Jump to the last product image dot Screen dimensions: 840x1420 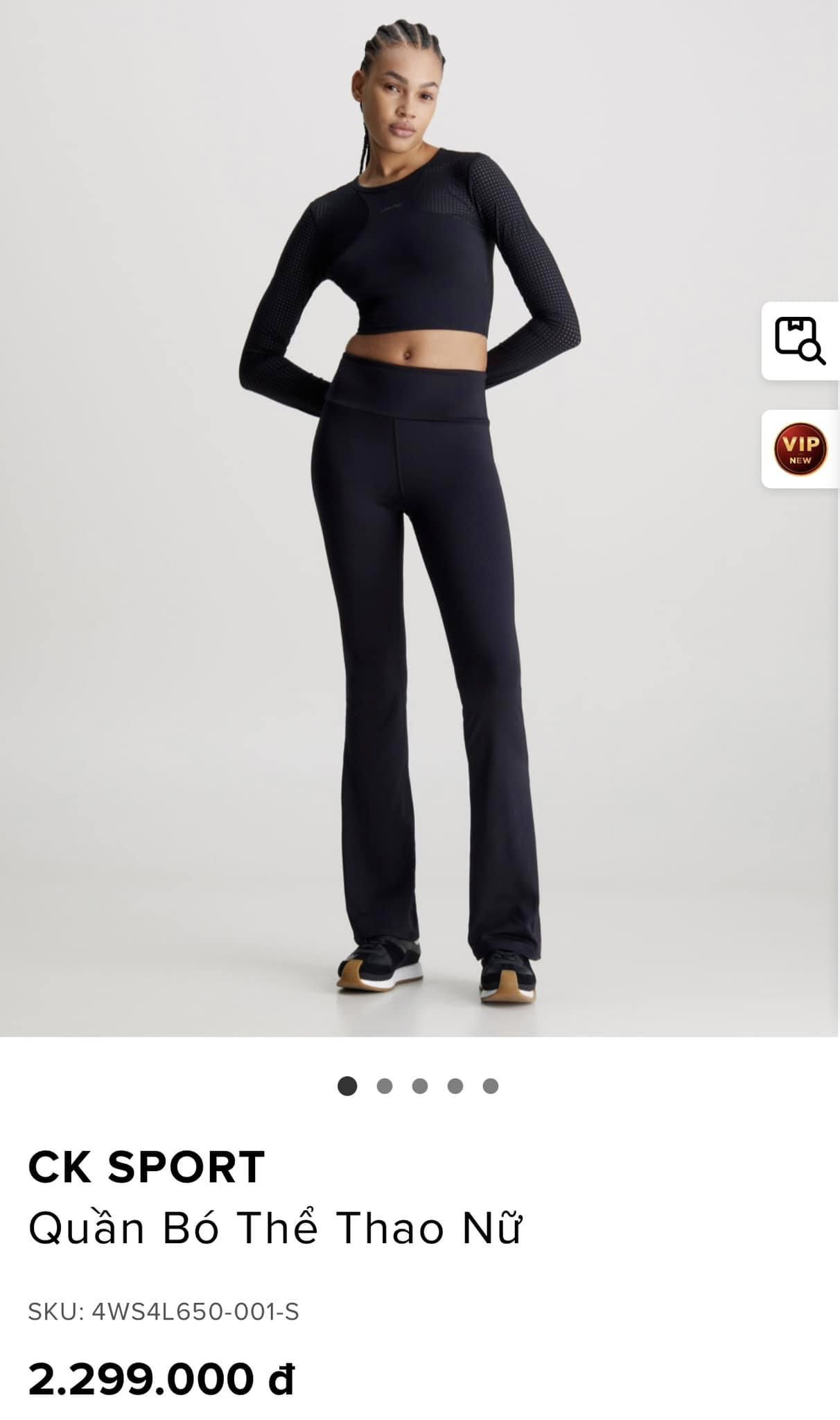coord(491,1086)
